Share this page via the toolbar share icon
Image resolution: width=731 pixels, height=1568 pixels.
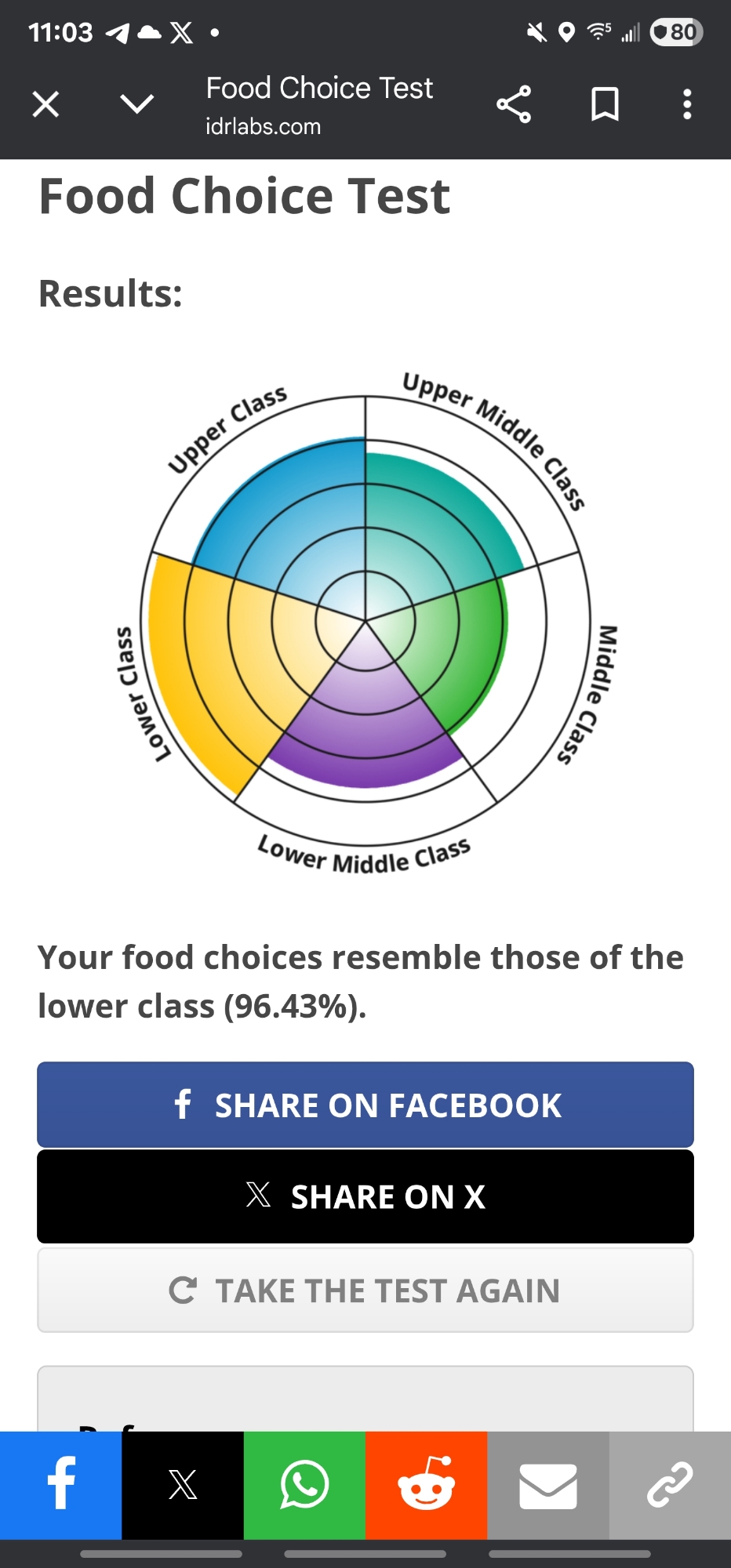pos(514,104)
